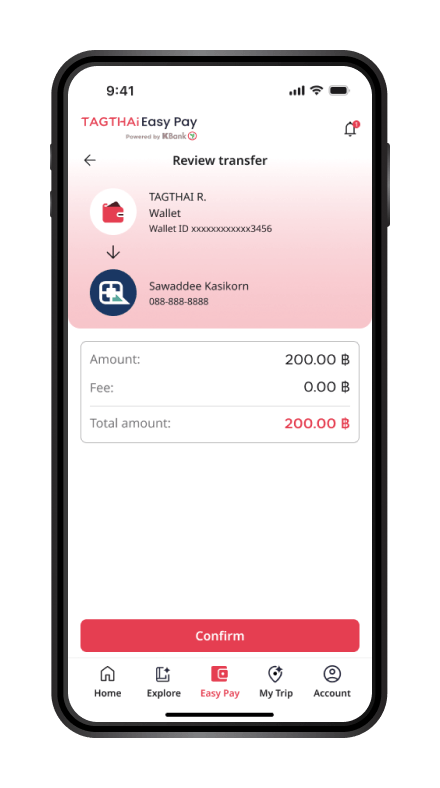Switch to the Home tab
Viewport: 440px width, 788px height.
107,682
